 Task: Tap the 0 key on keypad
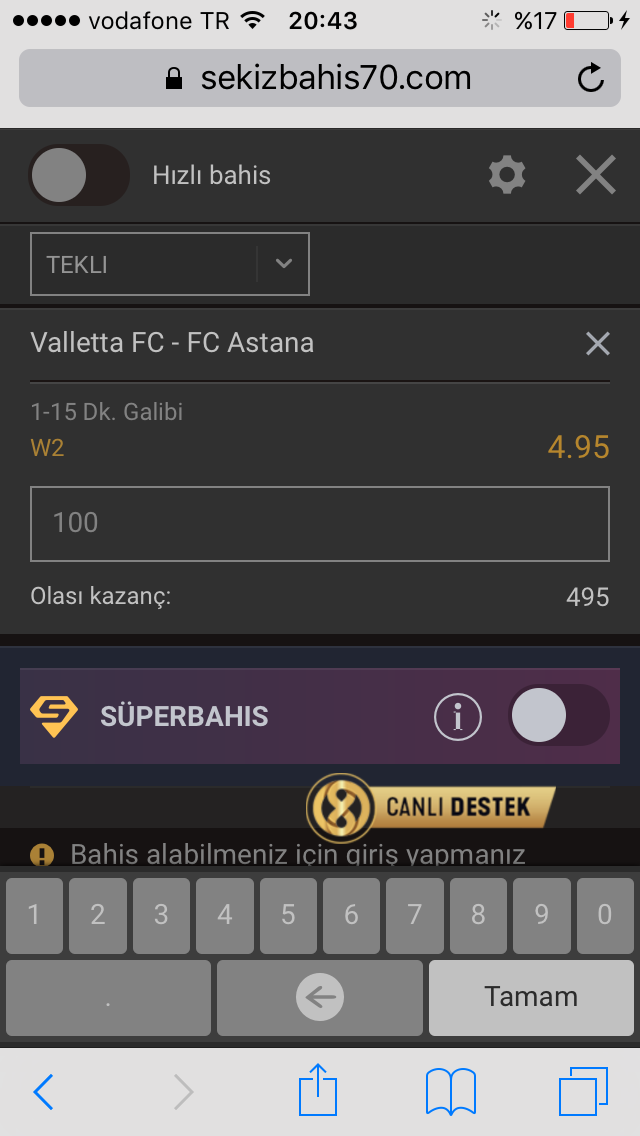pos(604,915)
